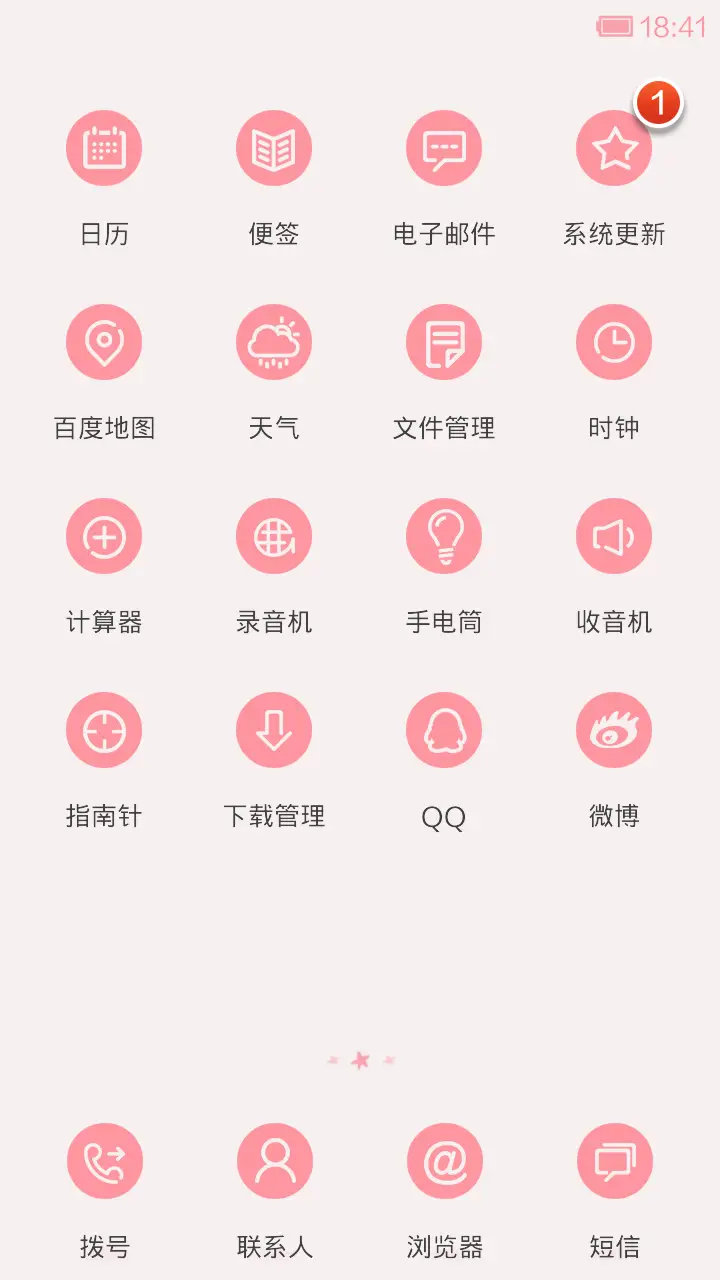
Task: Turn on the 手电筒 flashlight
Action: [x=444, y=535]
